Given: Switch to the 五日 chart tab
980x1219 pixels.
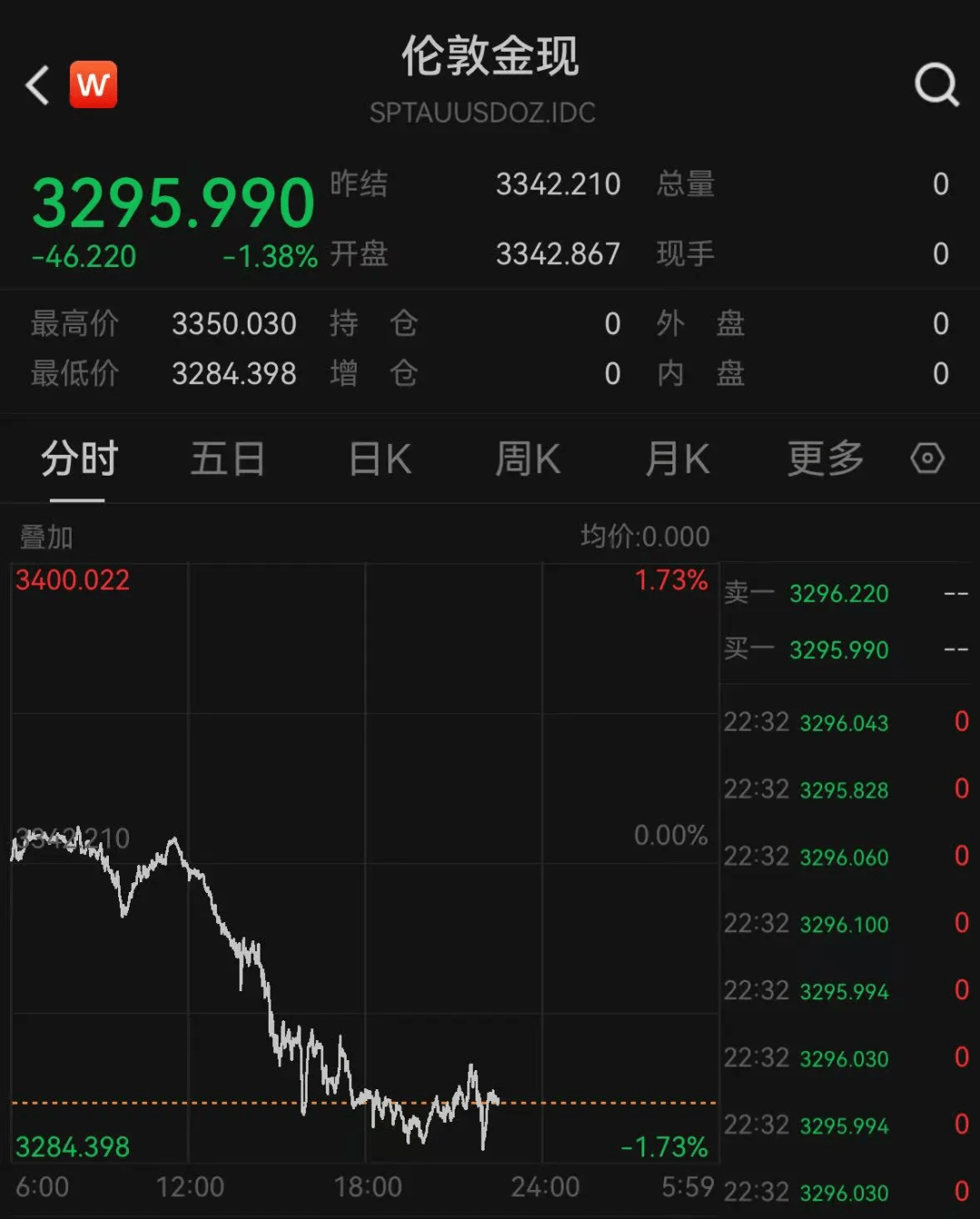Looking at the screenshot, I should point(227,458).
